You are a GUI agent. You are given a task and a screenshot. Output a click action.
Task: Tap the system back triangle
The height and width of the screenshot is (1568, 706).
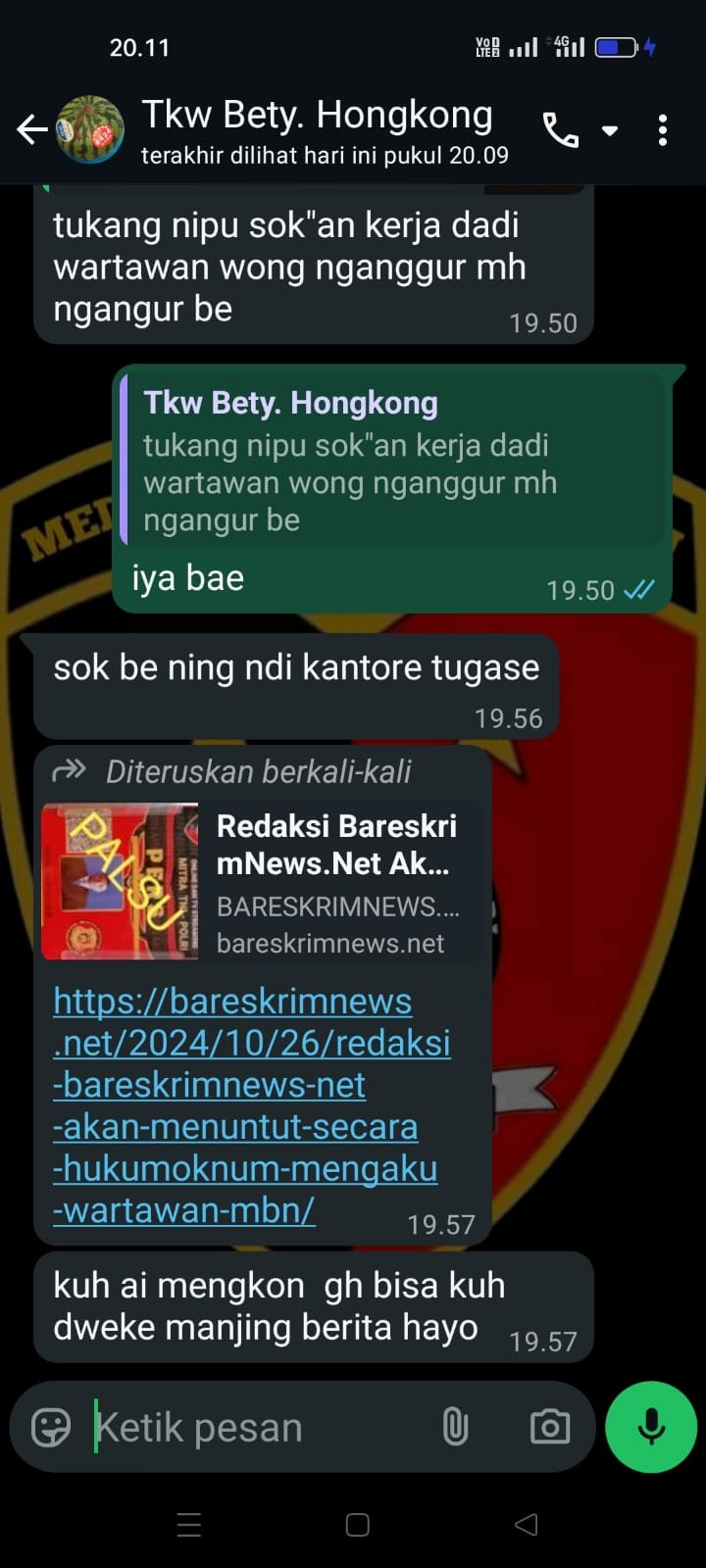pyautogui.click(x=527, y=1525)
